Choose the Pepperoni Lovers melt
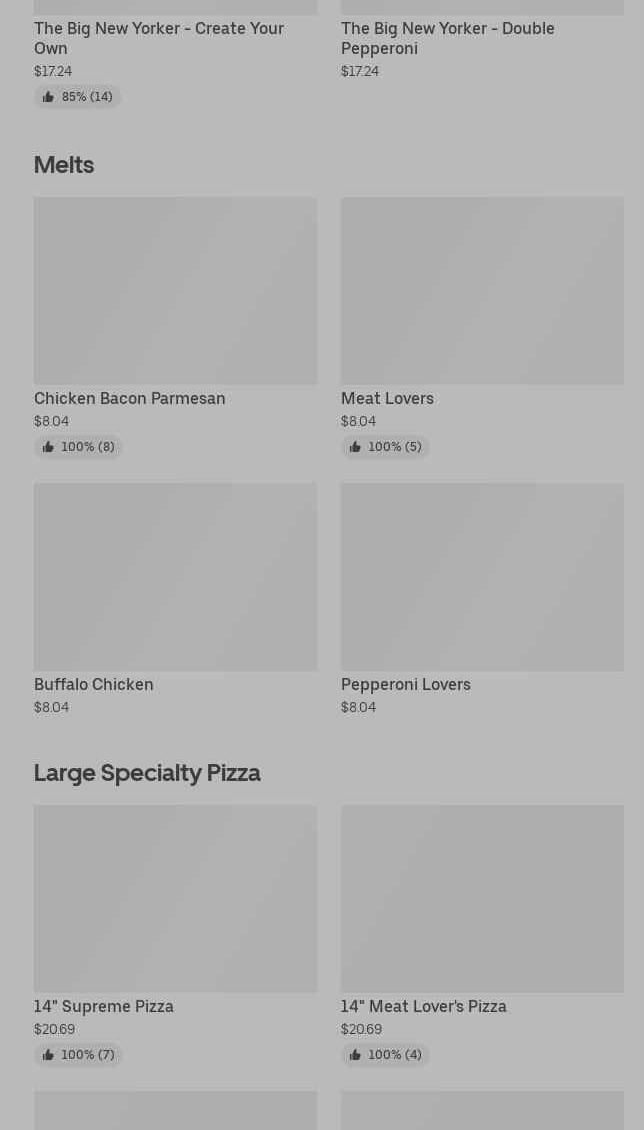Viewport: 644px width, 1130px height. [482, 577]
